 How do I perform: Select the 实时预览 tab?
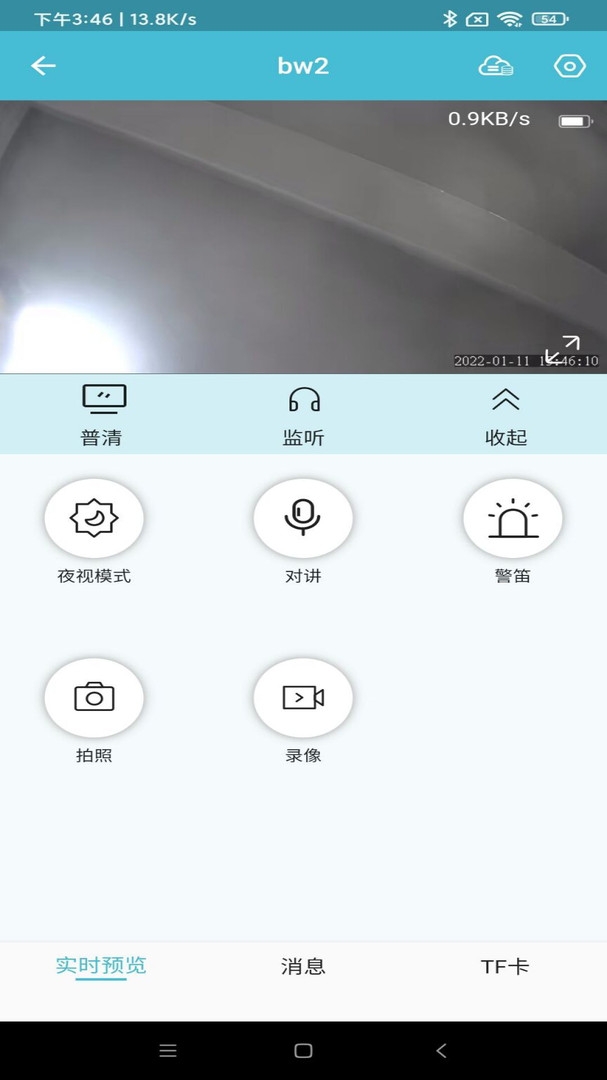[x=101, y=966]
